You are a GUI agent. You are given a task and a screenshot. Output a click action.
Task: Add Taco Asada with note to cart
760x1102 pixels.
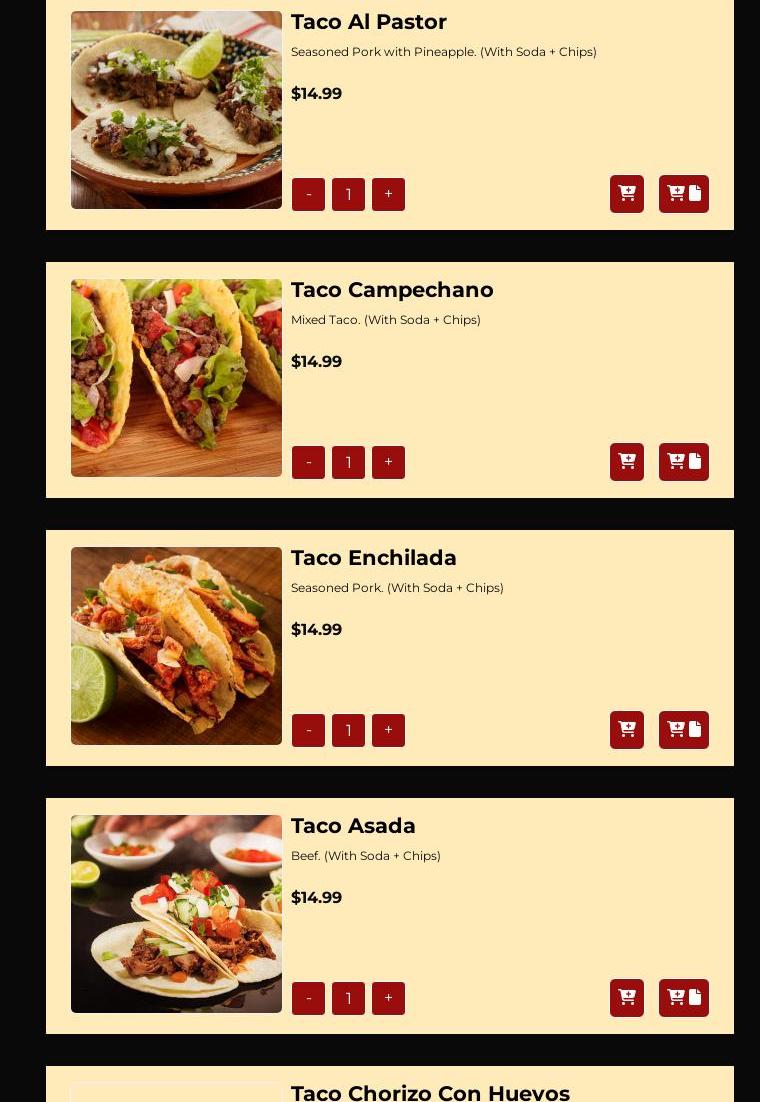(684, 998)
